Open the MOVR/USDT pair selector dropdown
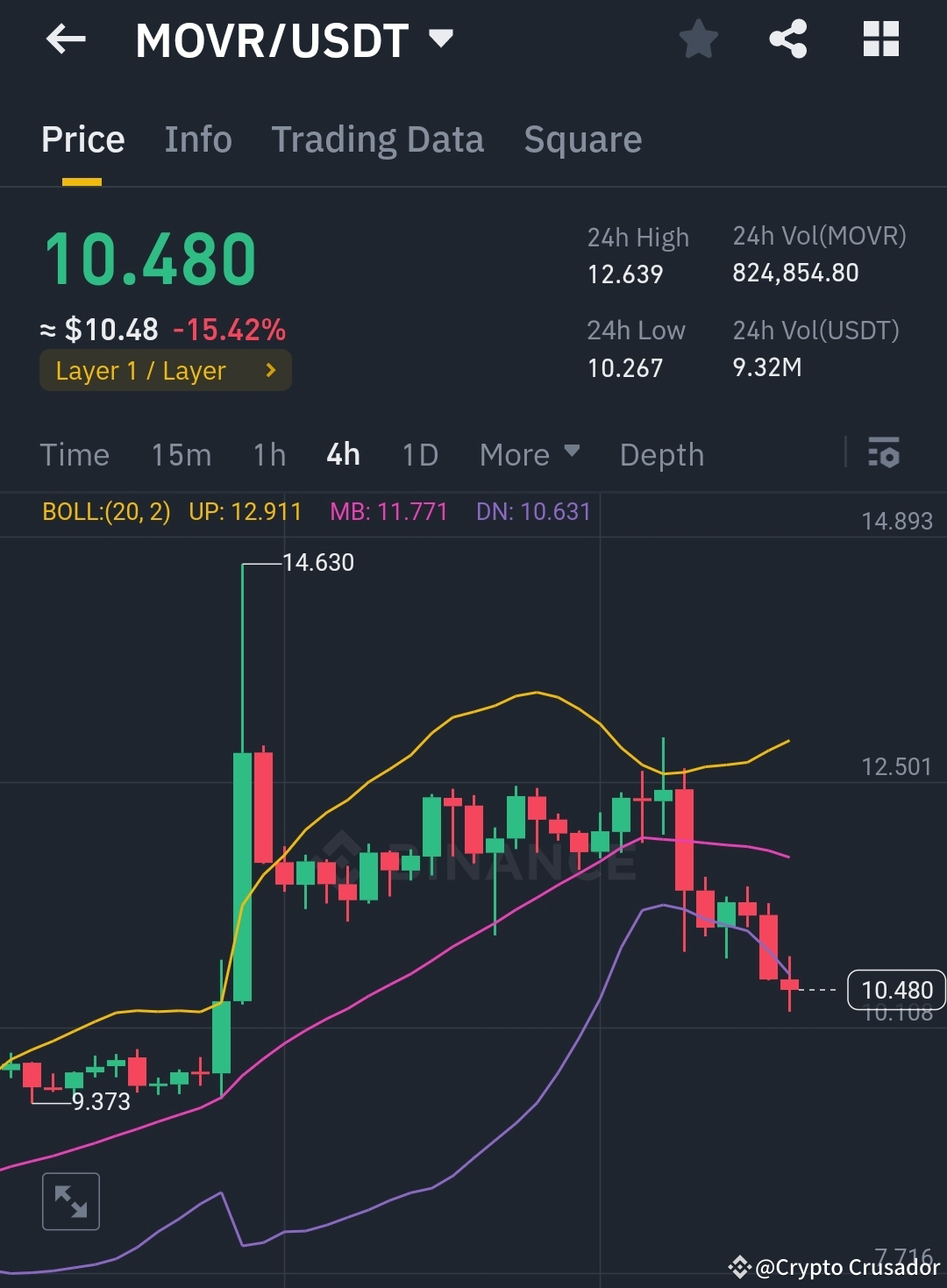The height and width of the screenshot is (1288, 947). pyautogui.click(x=440, y=37)
